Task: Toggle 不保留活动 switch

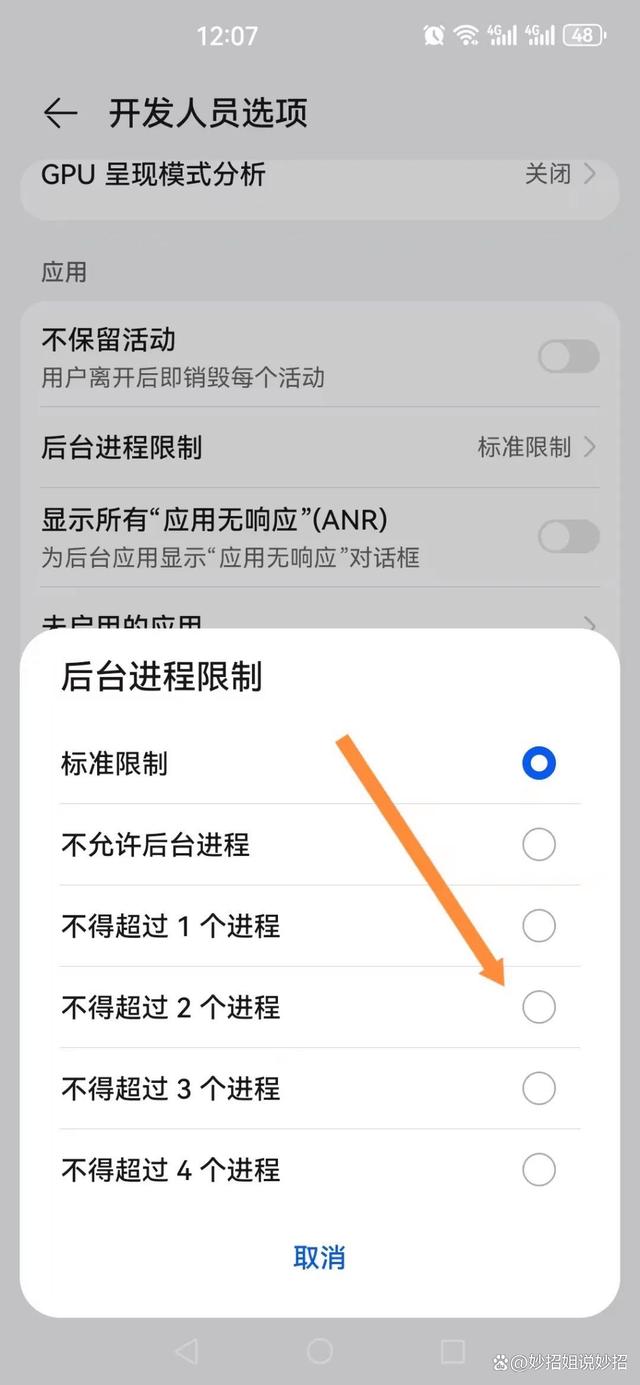Action: (x=568, y=356)
